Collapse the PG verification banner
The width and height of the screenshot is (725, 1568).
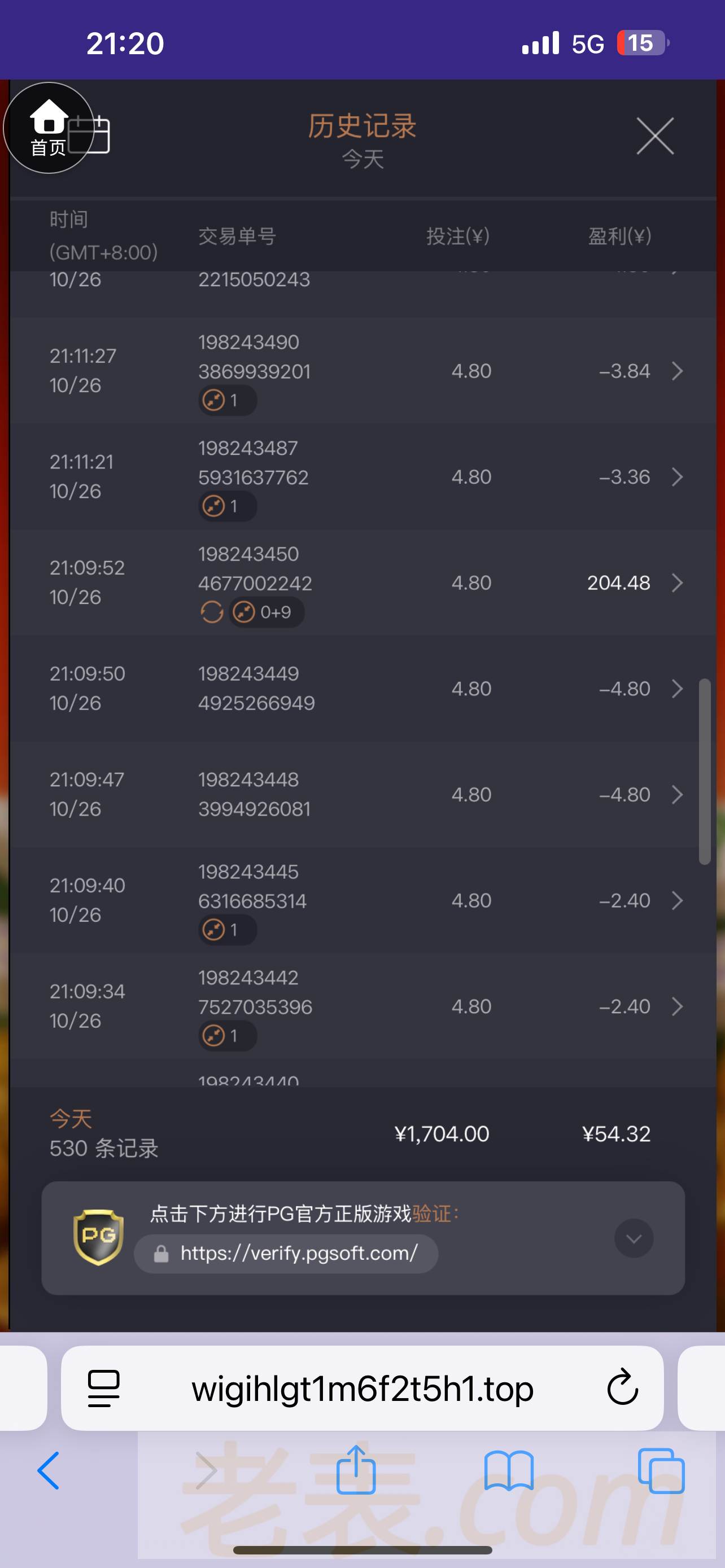click(x=633, y=1238)
